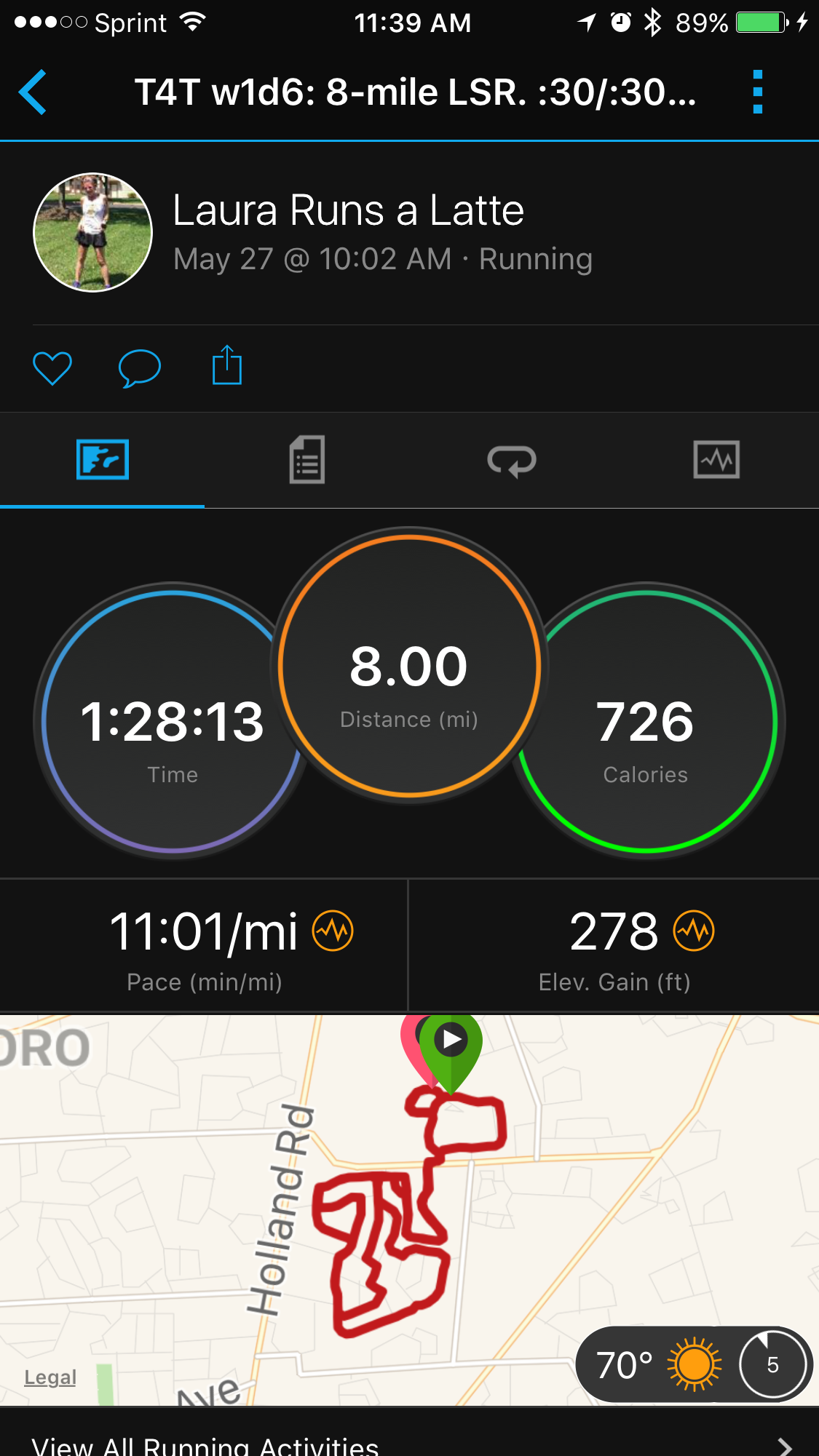
Task: Switch to the laps tab
Action: tap(511, 460)
